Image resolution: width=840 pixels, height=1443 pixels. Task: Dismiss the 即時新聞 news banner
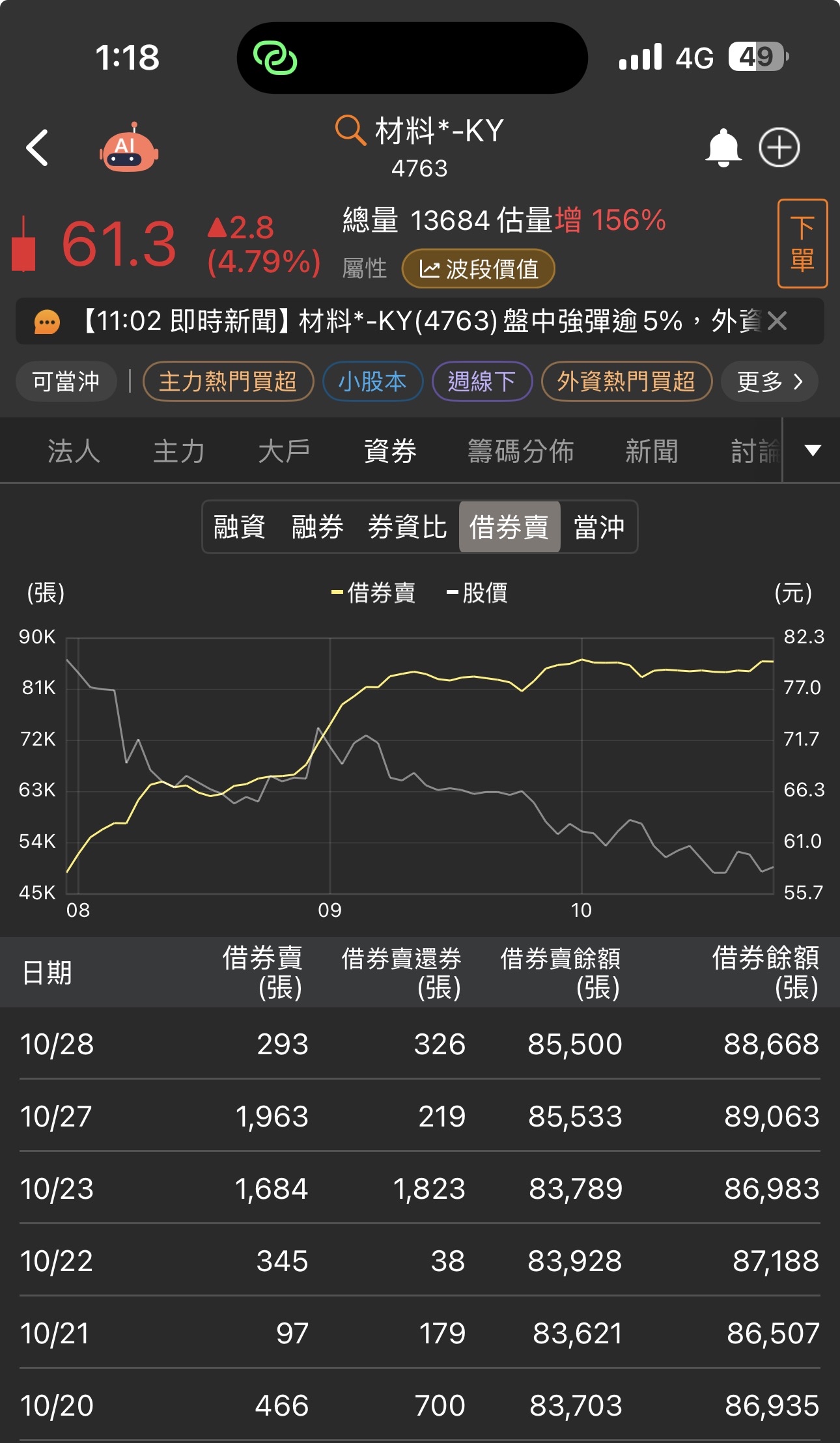[x=777, y=321]
